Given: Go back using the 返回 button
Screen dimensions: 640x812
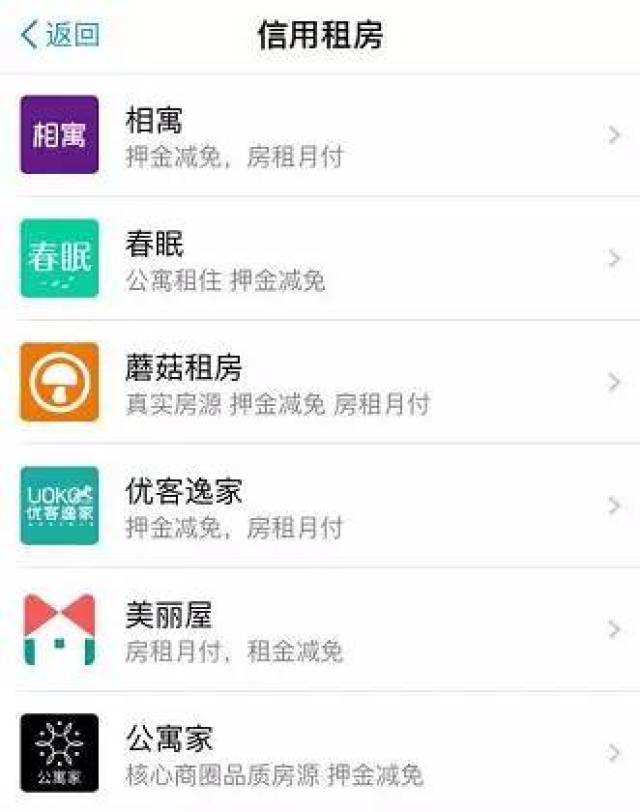Looking at the screenshot, I should [60, 35].
